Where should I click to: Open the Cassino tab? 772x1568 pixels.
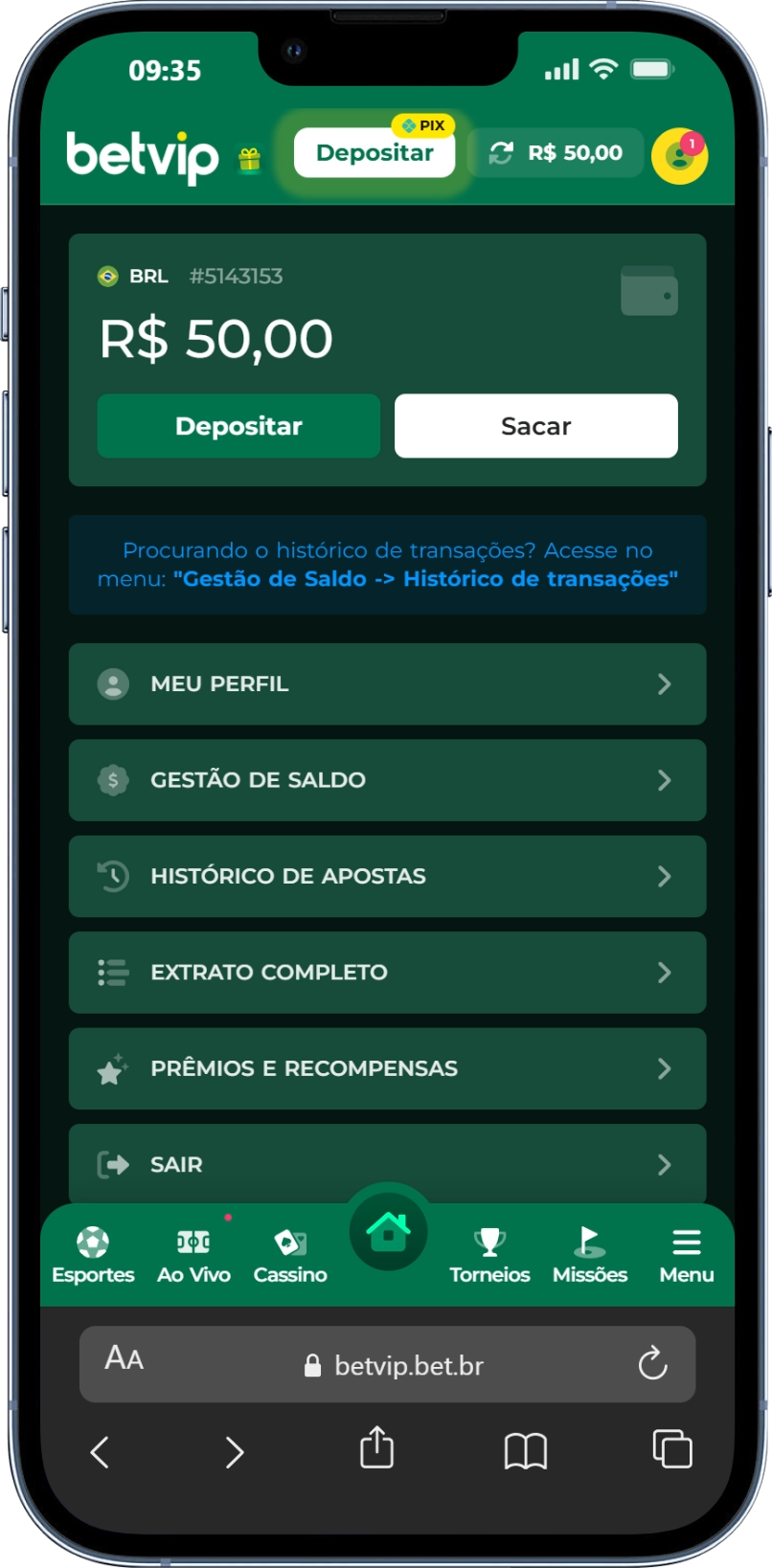tap(290, 1255)
